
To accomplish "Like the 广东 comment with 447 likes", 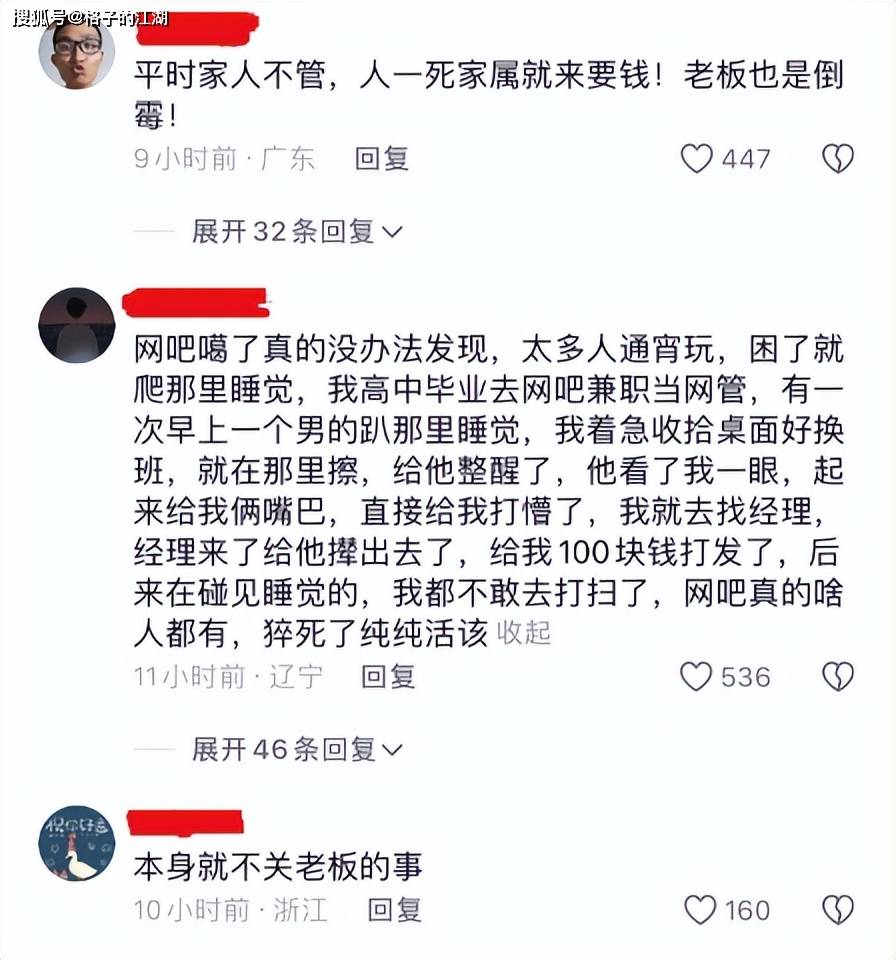I will (x=697, y=159).
